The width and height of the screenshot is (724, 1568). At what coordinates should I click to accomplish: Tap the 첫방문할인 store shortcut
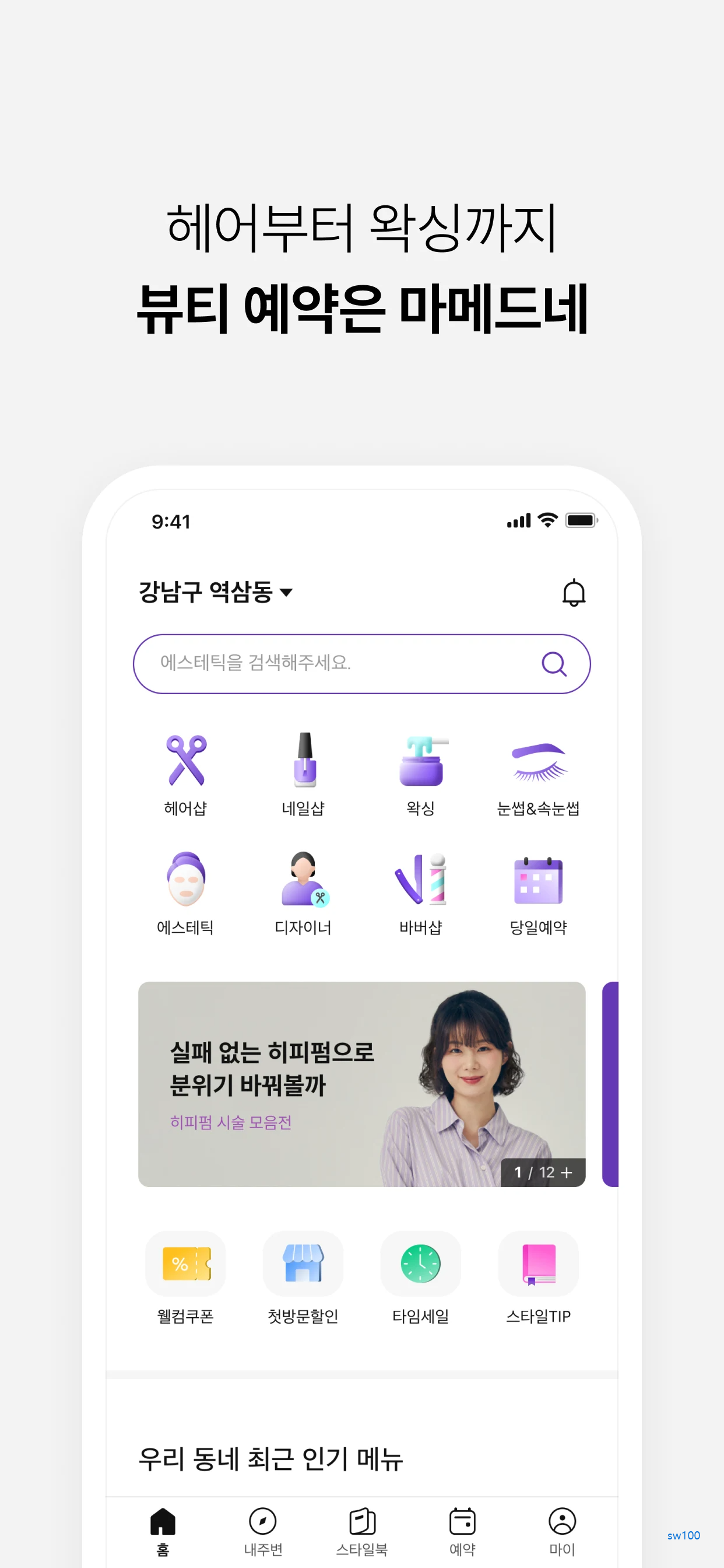pos(303,1263)
